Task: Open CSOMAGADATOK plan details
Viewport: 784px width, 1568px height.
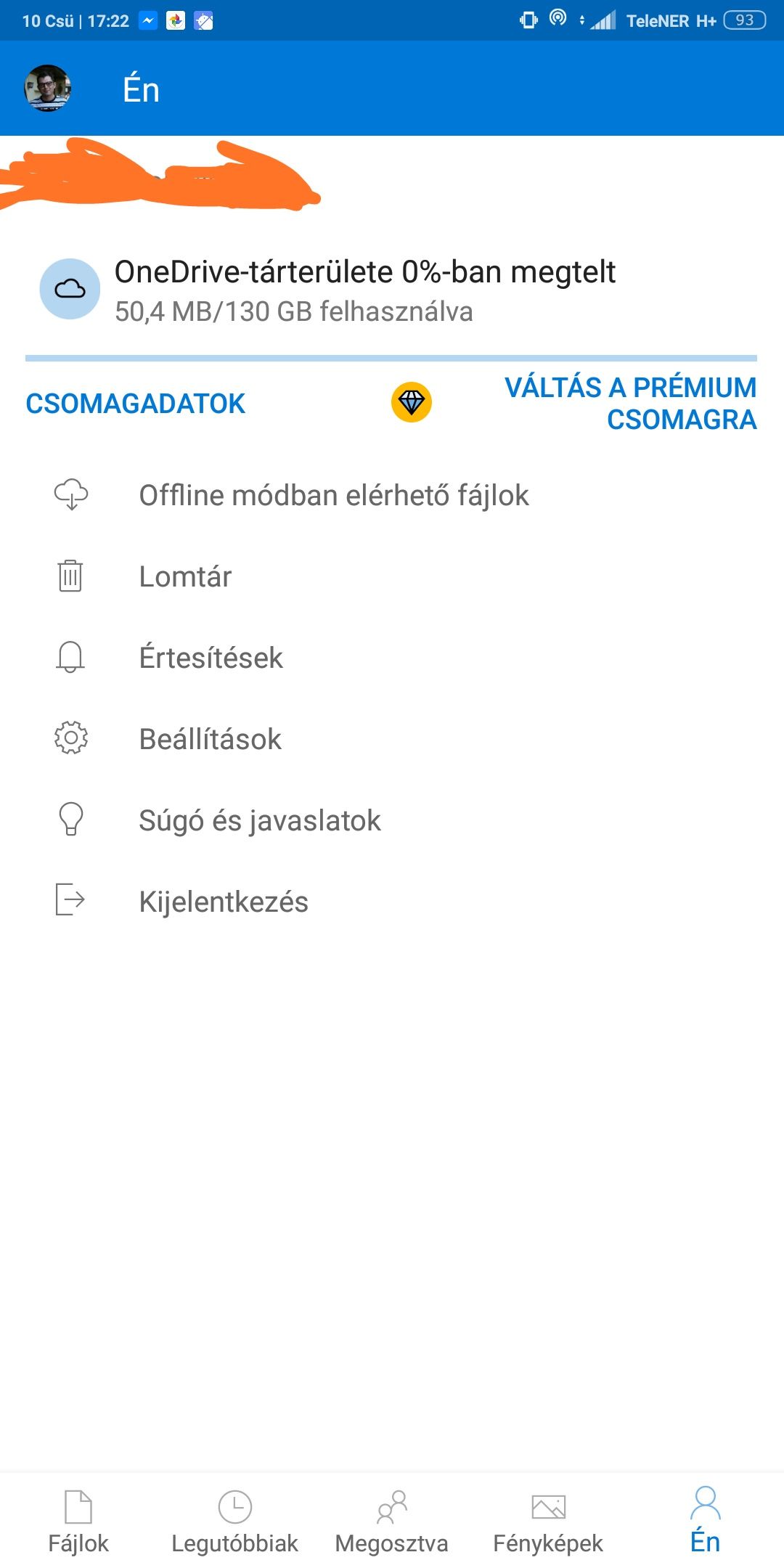Action: coord(136,404)
